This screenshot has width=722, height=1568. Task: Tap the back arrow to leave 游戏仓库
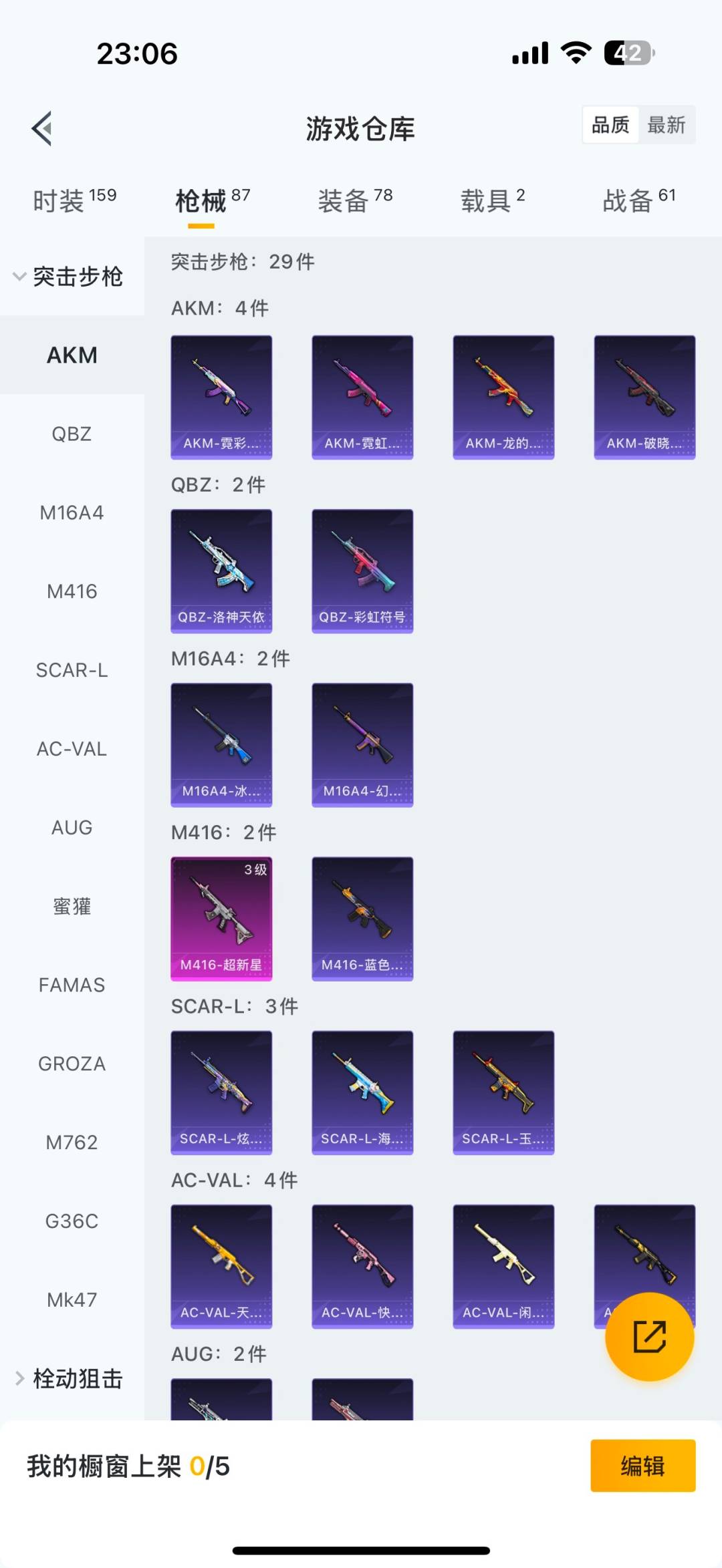coord(42,128)
